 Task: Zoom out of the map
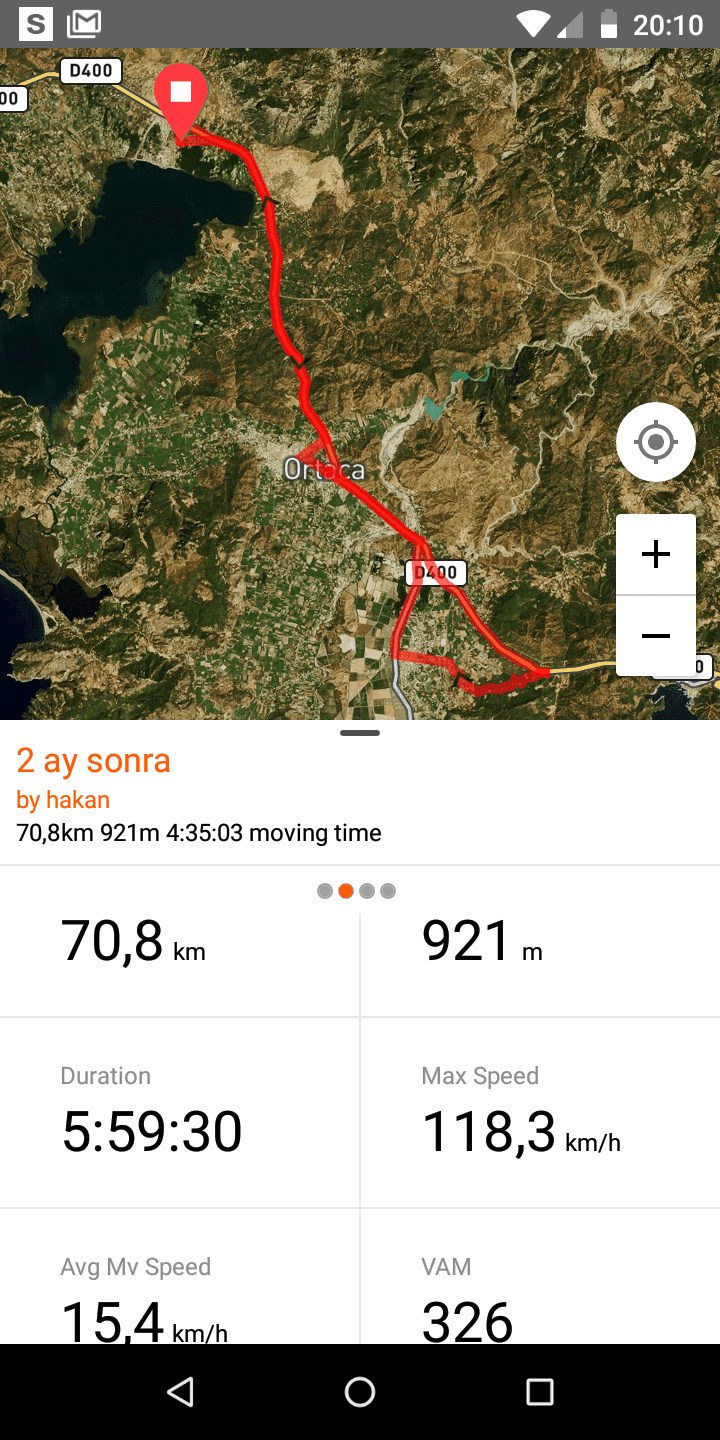pos(655,636)
